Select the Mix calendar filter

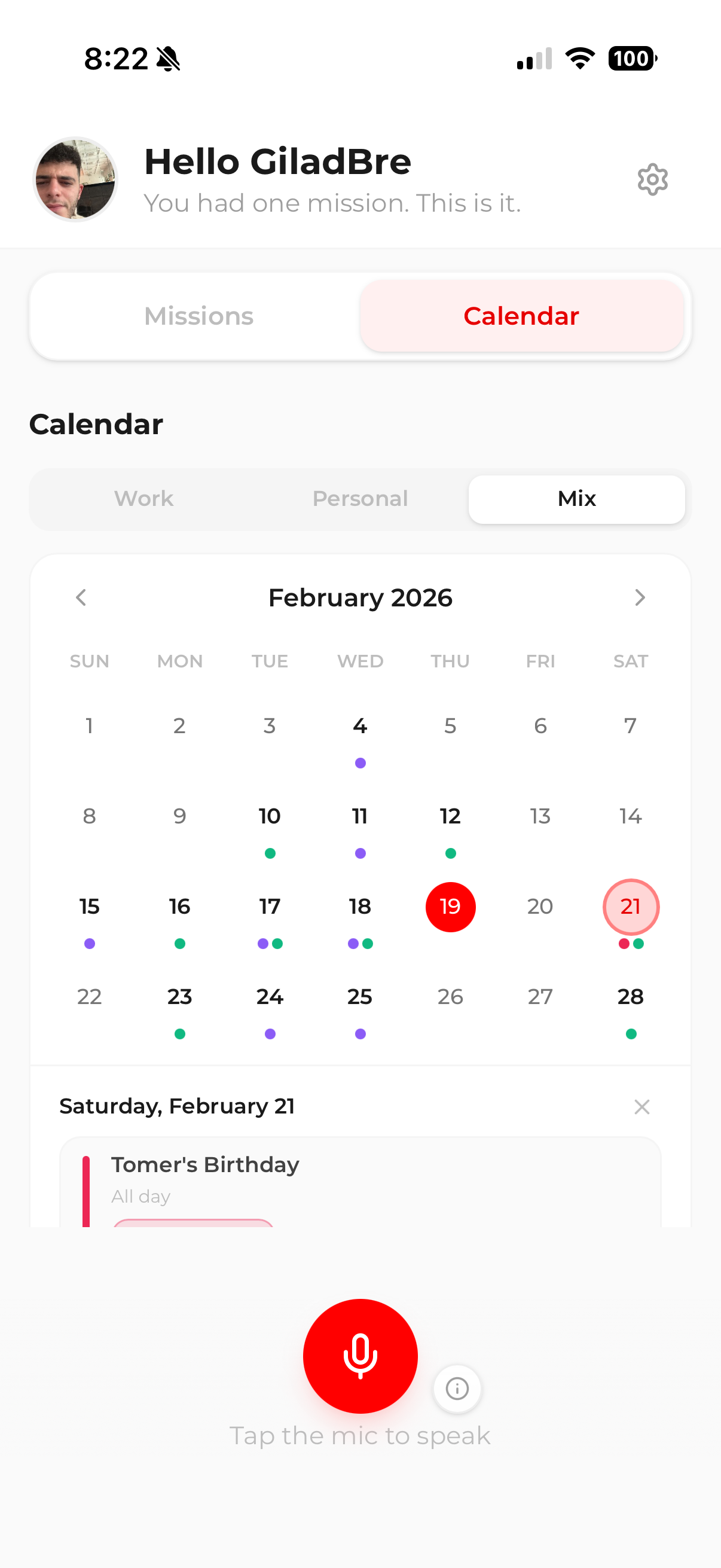coord(576,499)
